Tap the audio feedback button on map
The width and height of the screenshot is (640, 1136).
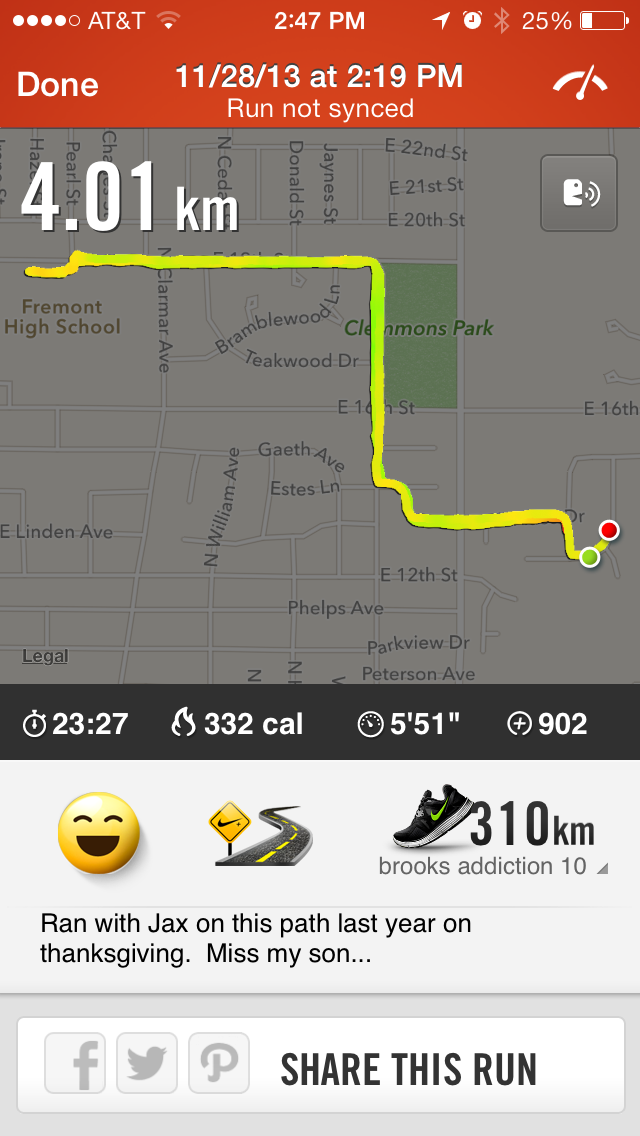tap(579, 193)
